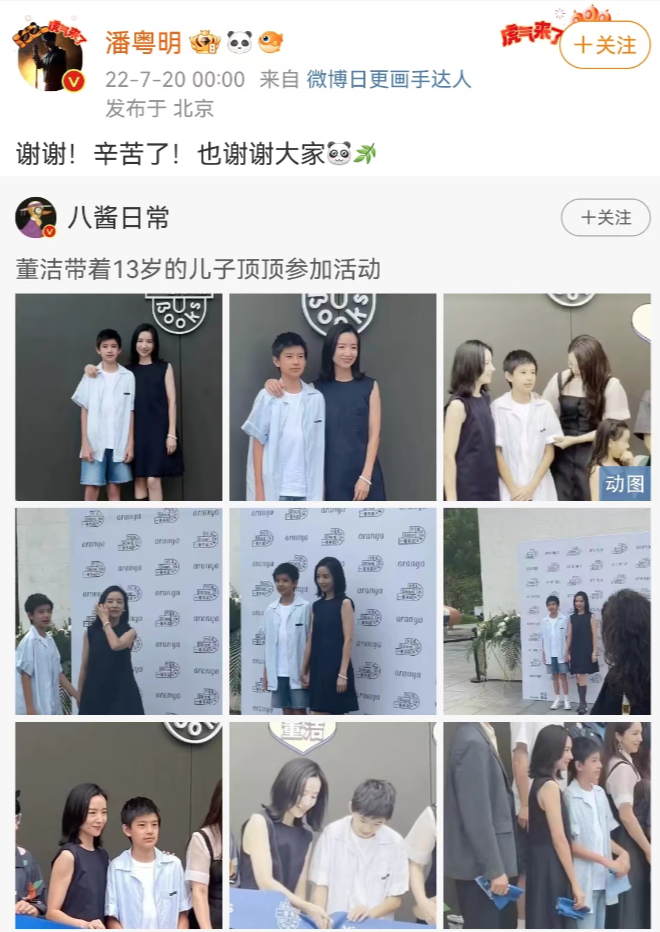Follow 潘粤明 with the +关注 button

tap(604, 45)
